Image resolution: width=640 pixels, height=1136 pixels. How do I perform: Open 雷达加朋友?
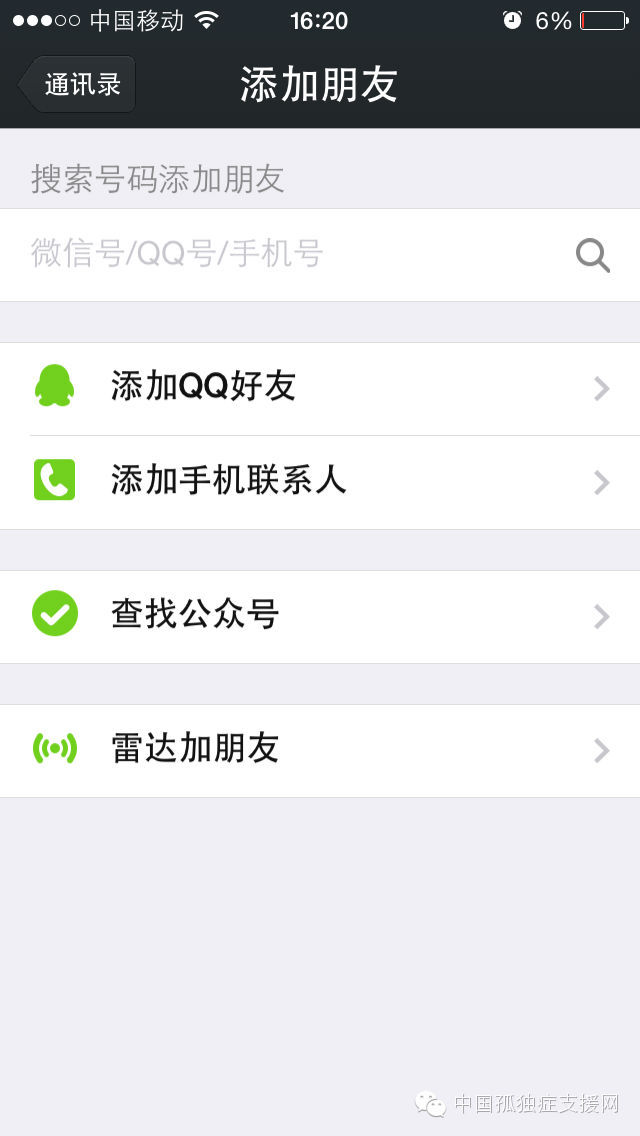(x=320, y=751)
